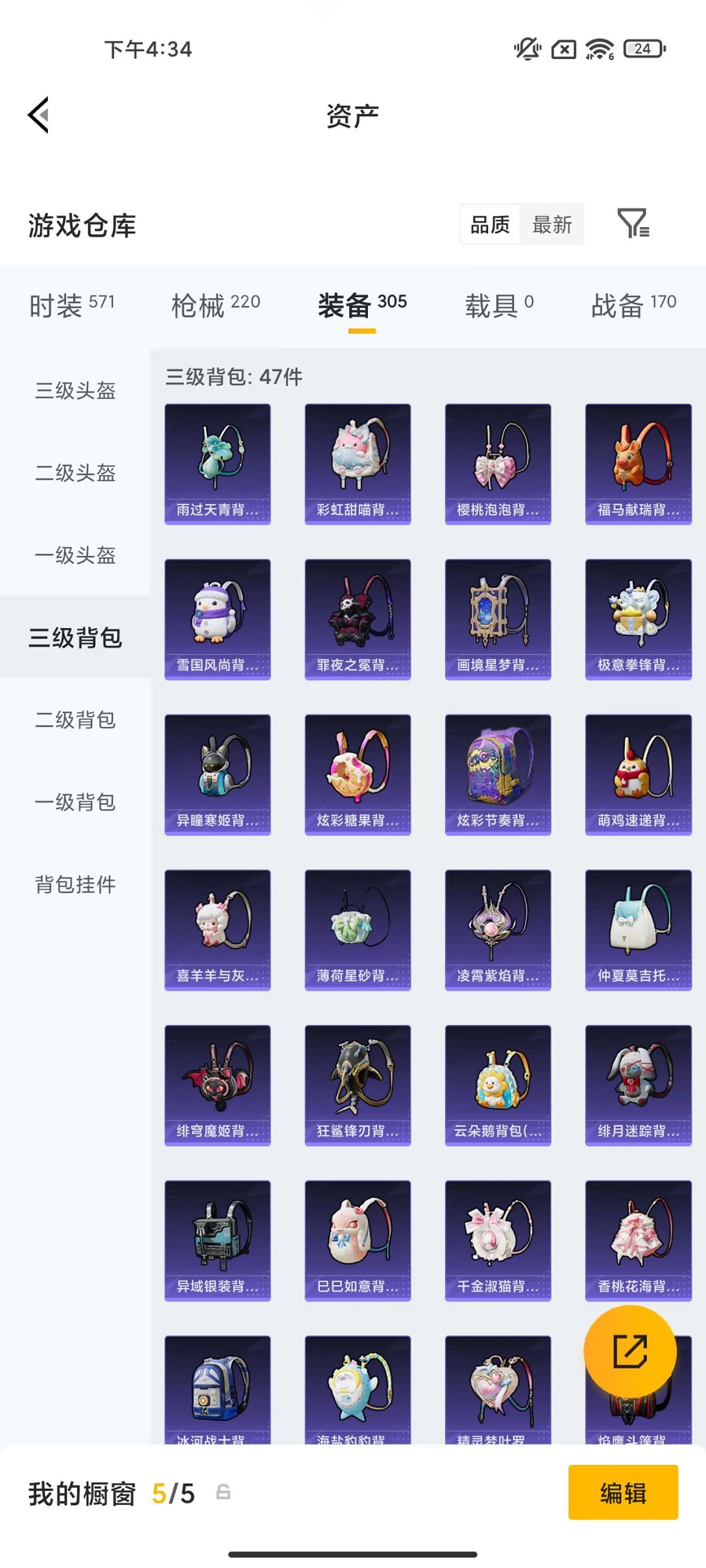
Task: Tap the 雨过天青背包 item icon
Action: pyautogui.click(x=217, y=463)
